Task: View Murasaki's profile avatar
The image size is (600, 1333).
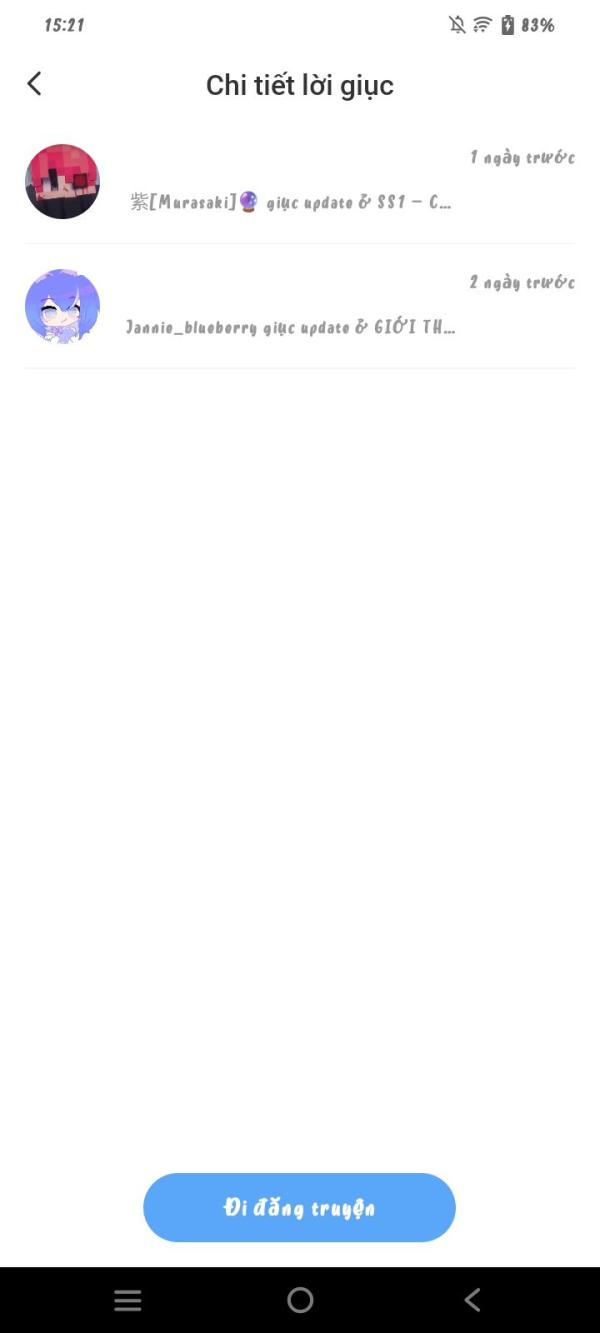Action: coord(62,181)
